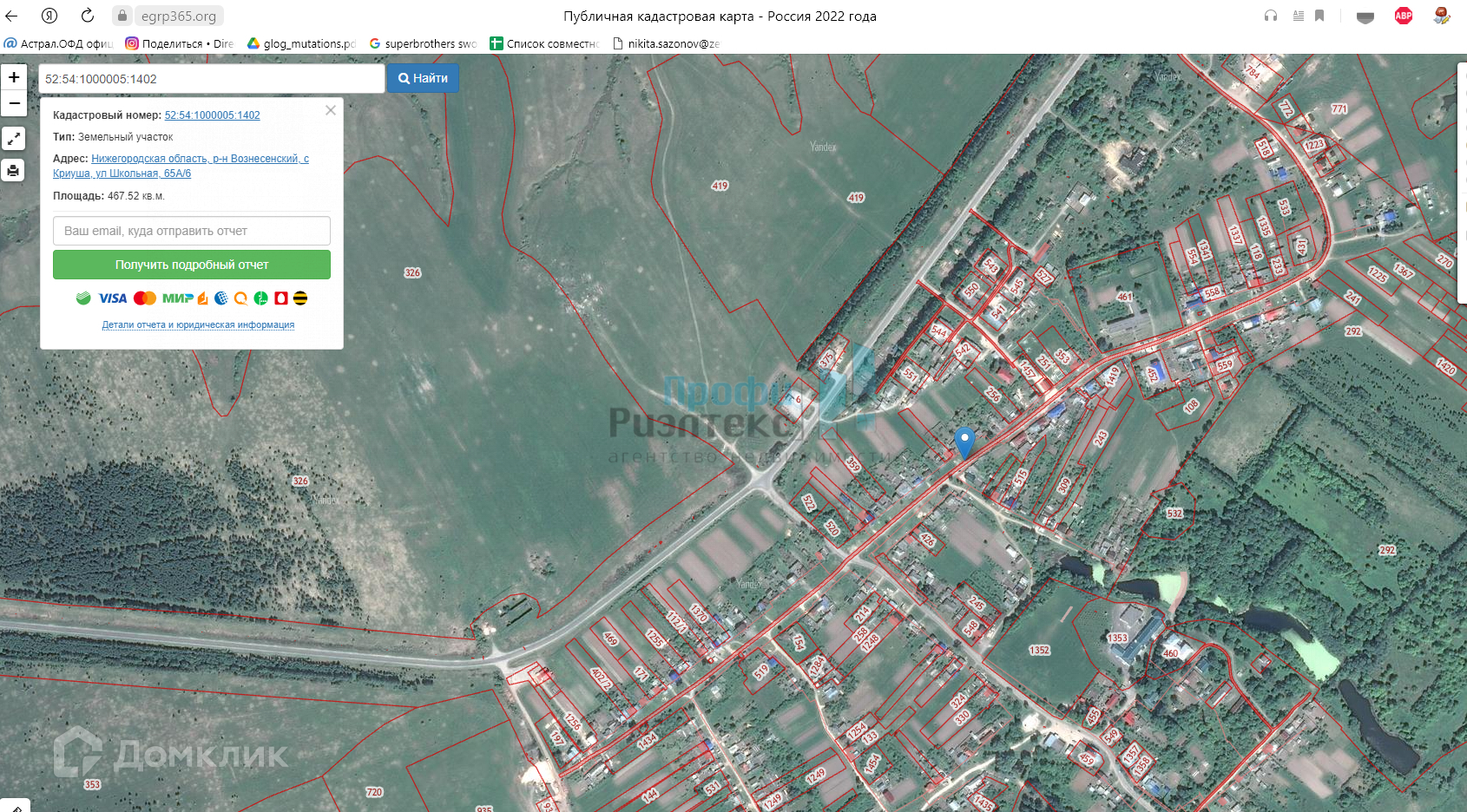Viewport: 1467px width, 812px height.
Task: Go back in the browser
Action: [12, 16]
